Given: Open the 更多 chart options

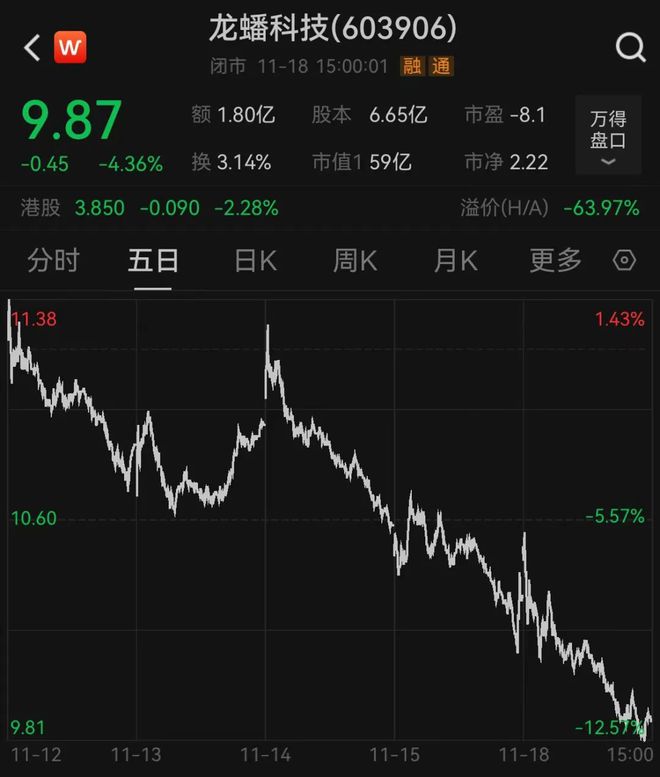Looking at the screenshot, I should pos(555,261).
